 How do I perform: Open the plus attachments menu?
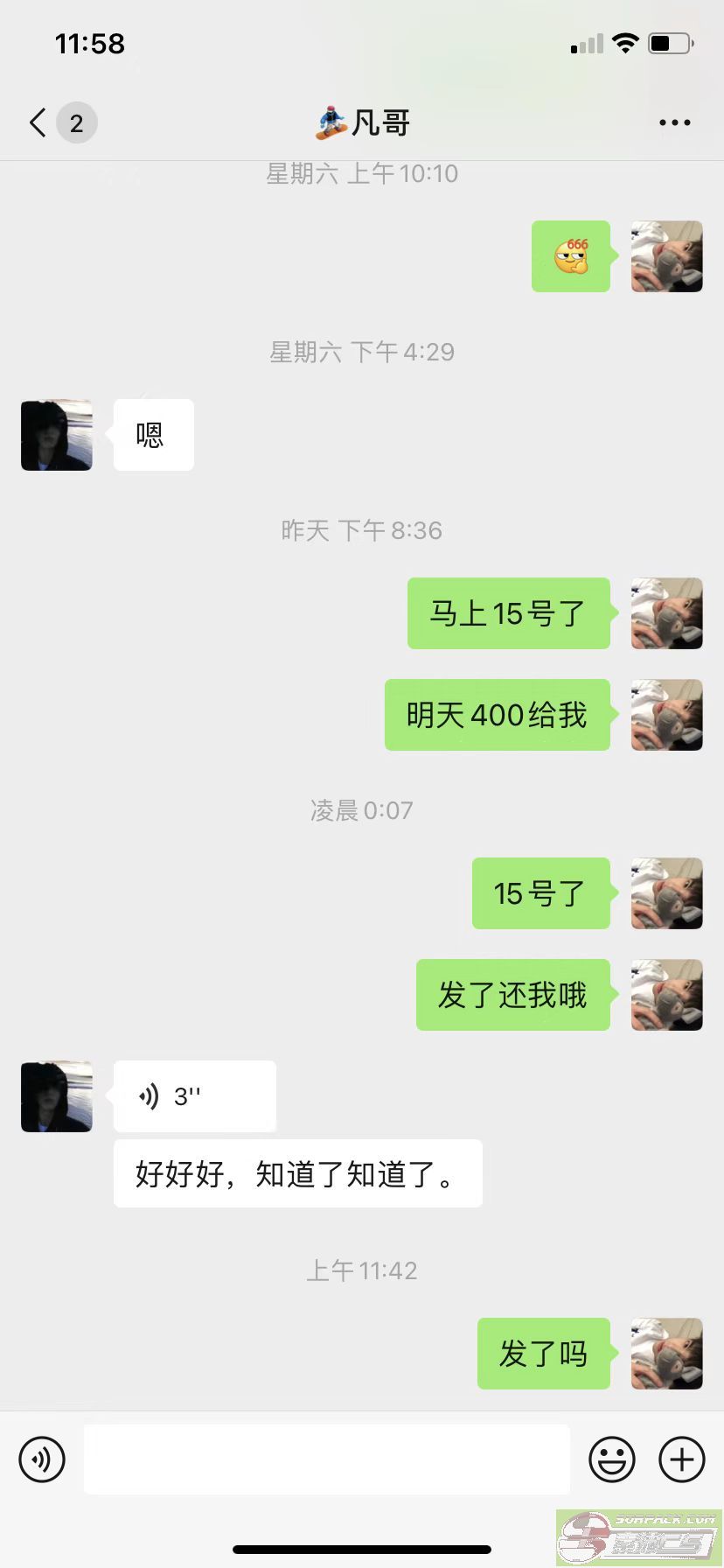(682, 1459)
